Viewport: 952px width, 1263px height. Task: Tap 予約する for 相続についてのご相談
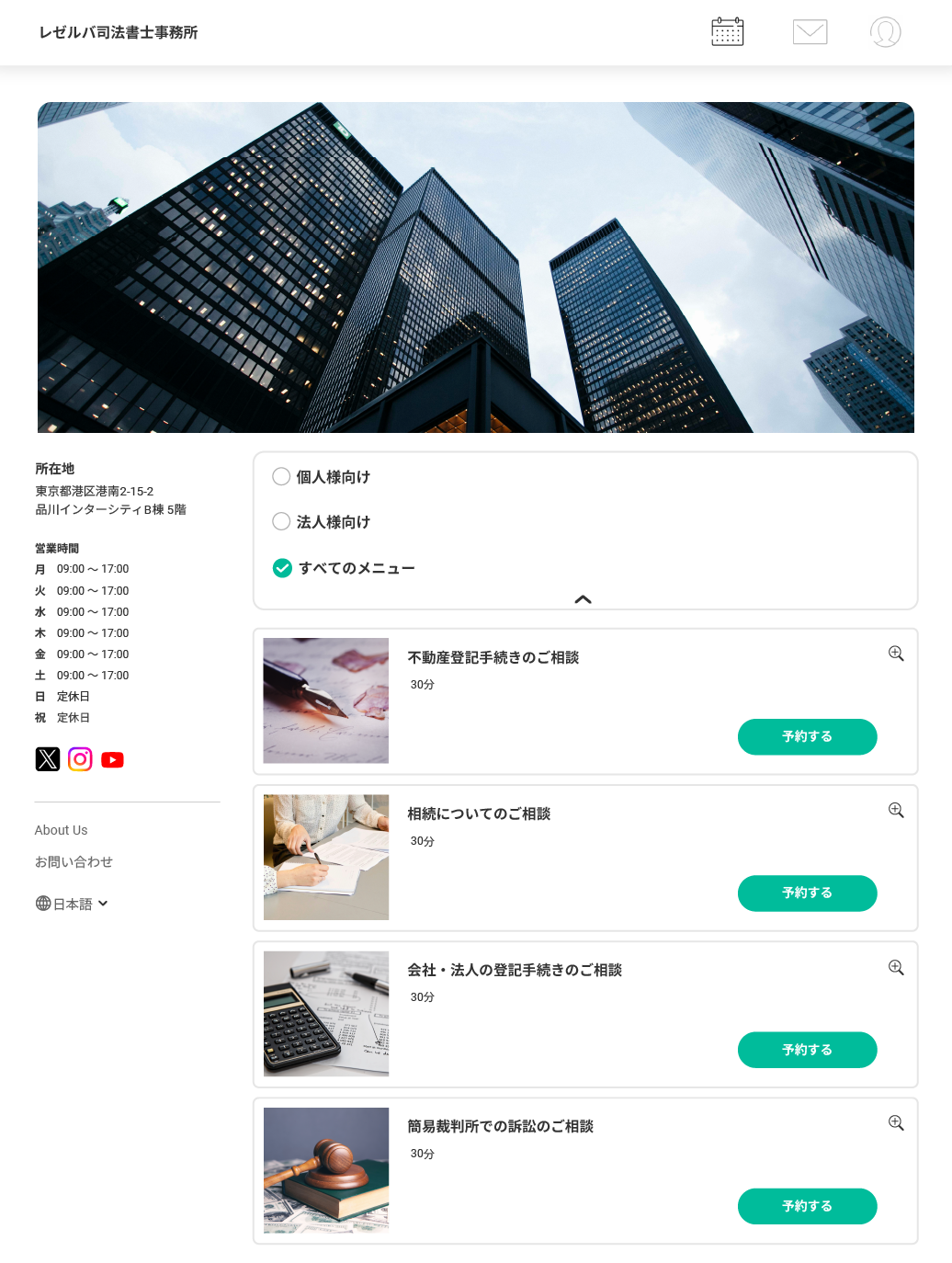point(807,893)
